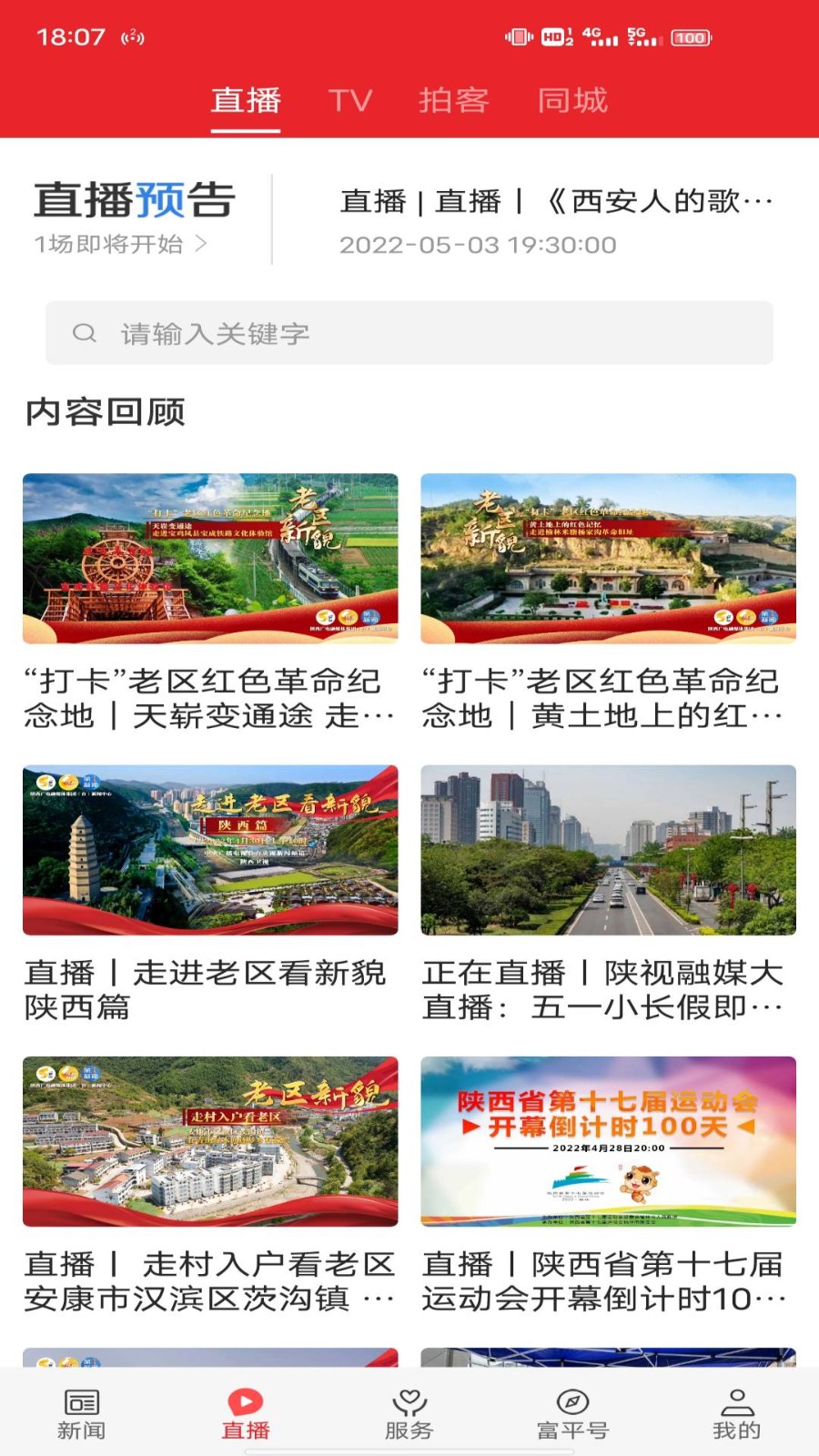This screenshot has width=819, height=1456.
Task: Open 我的 profile person icon
Action: pos(735,1401)
